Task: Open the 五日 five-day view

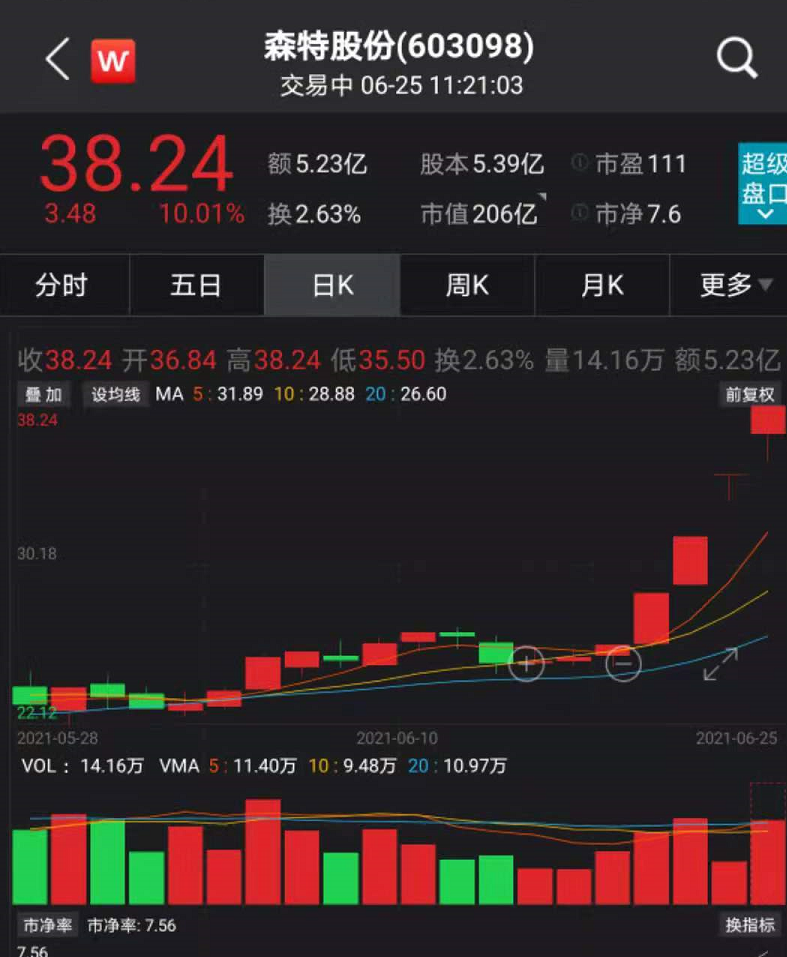Action: tap(197, 285)
